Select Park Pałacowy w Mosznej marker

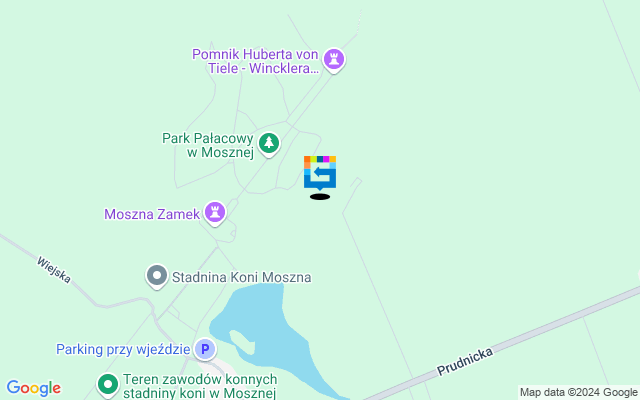[x=269, y=145]
